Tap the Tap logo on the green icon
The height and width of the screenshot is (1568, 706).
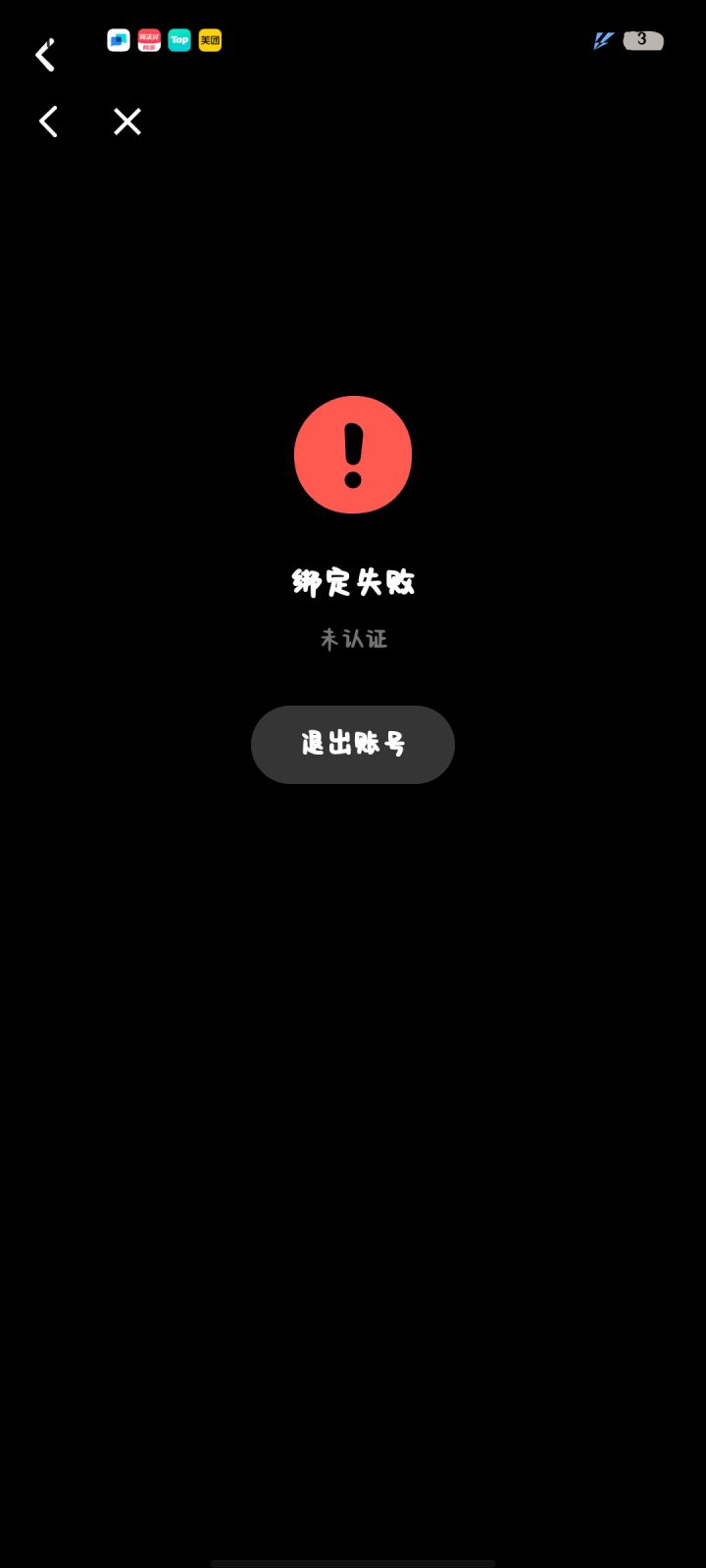pos(178,40)
